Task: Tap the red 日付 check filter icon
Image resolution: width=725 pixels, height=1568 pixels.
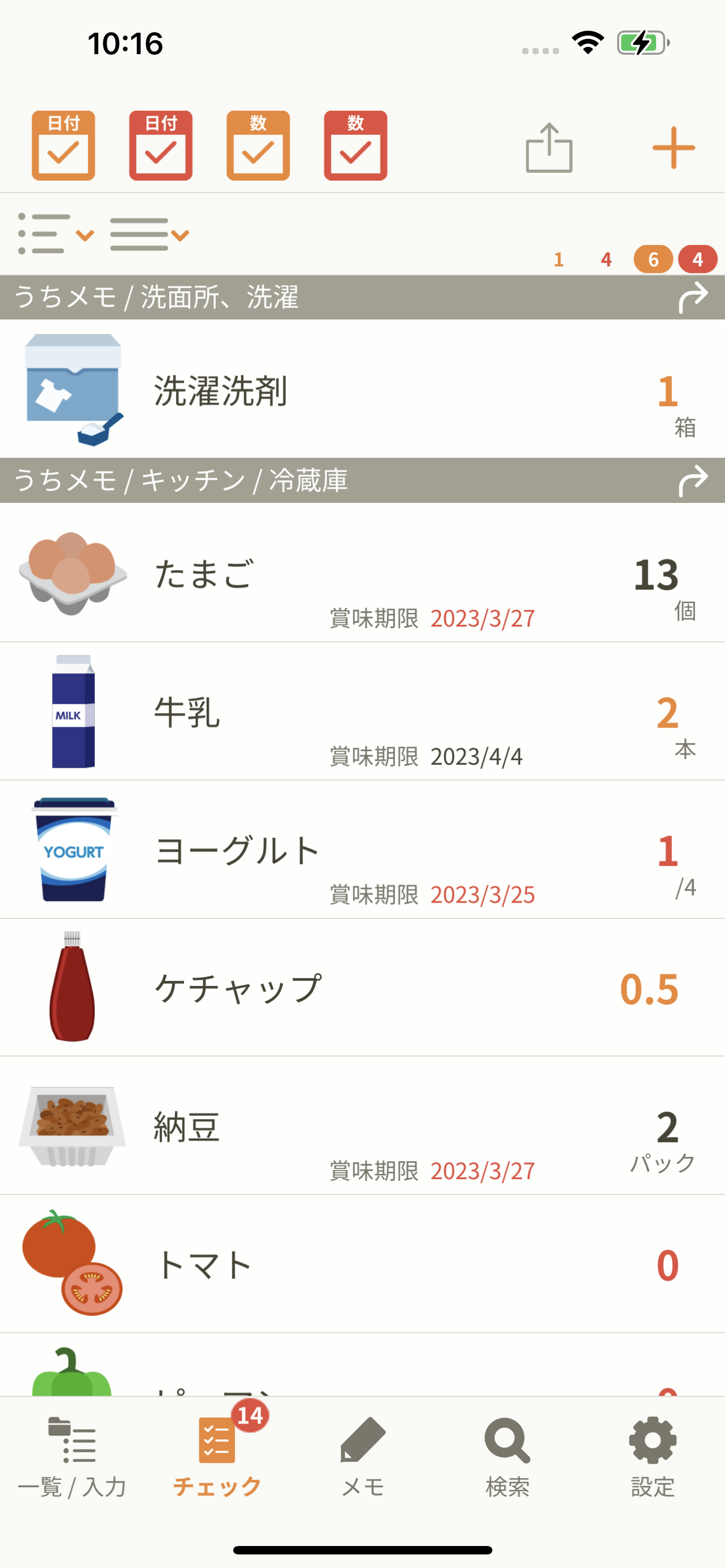Action: point(161,146)
